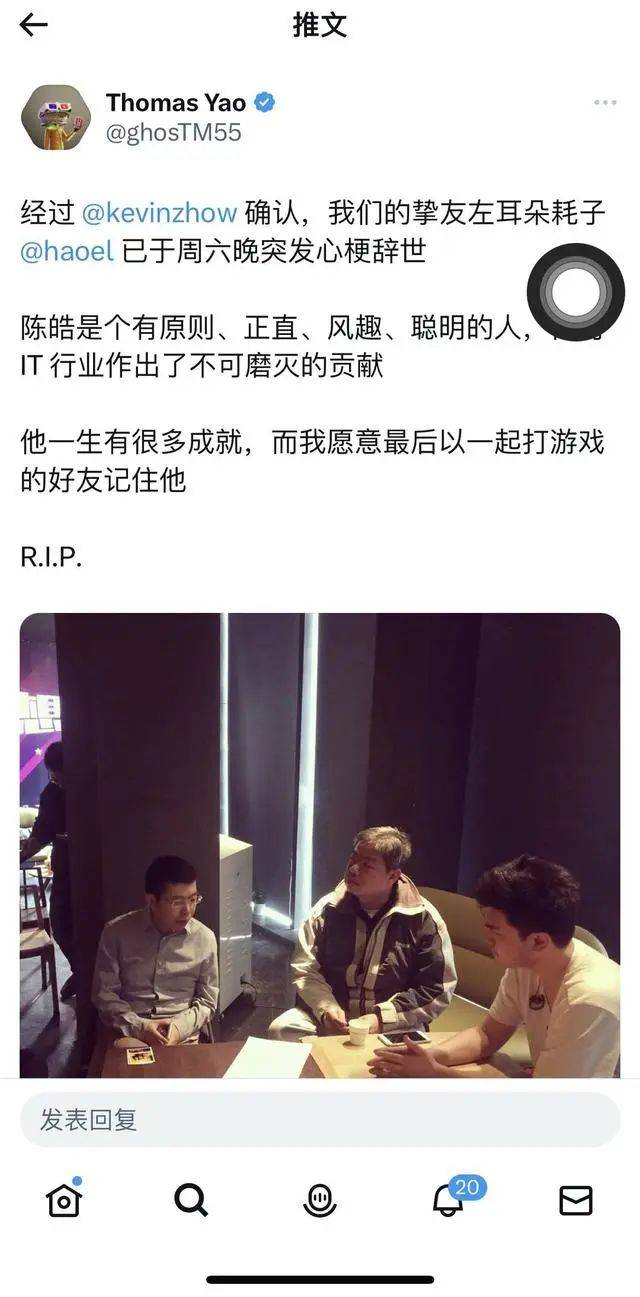Open the notifications bell with 20 badge
The image size is (640, 1297).
coord(449,1199)
